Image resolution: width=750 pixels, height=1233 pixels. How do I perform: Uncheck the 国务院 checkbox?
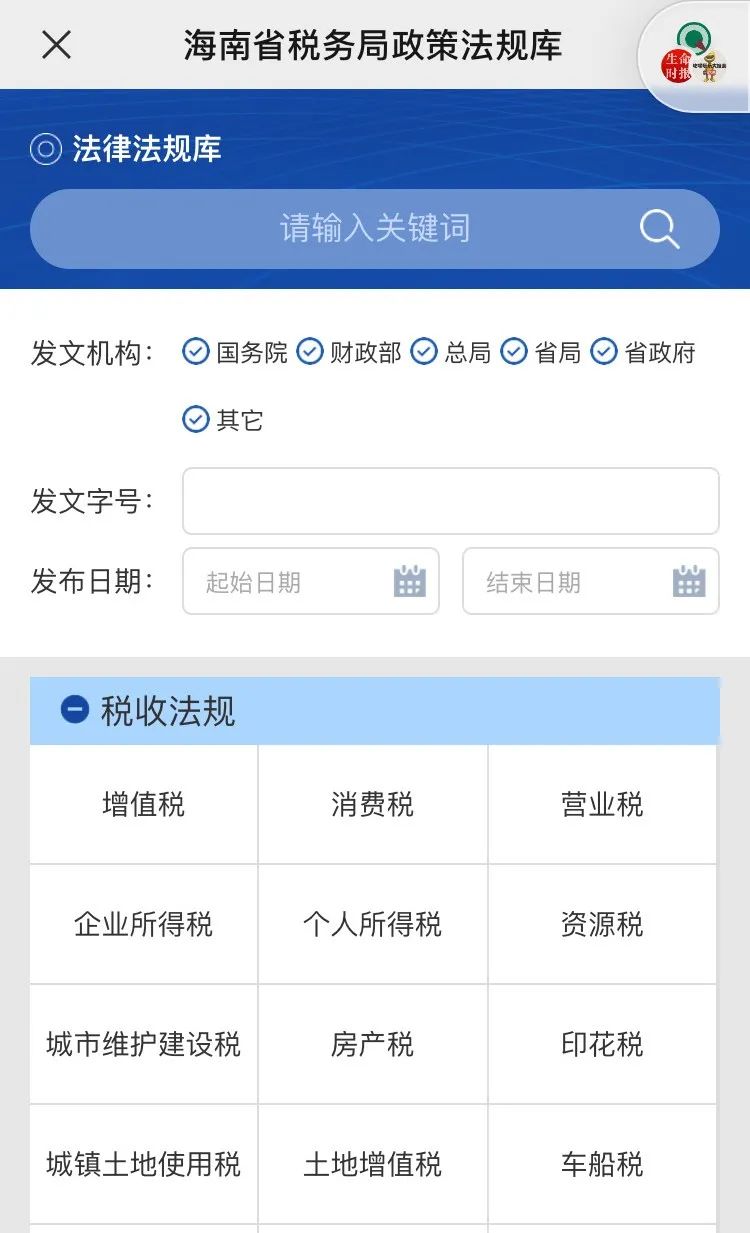tap(196, 352)
